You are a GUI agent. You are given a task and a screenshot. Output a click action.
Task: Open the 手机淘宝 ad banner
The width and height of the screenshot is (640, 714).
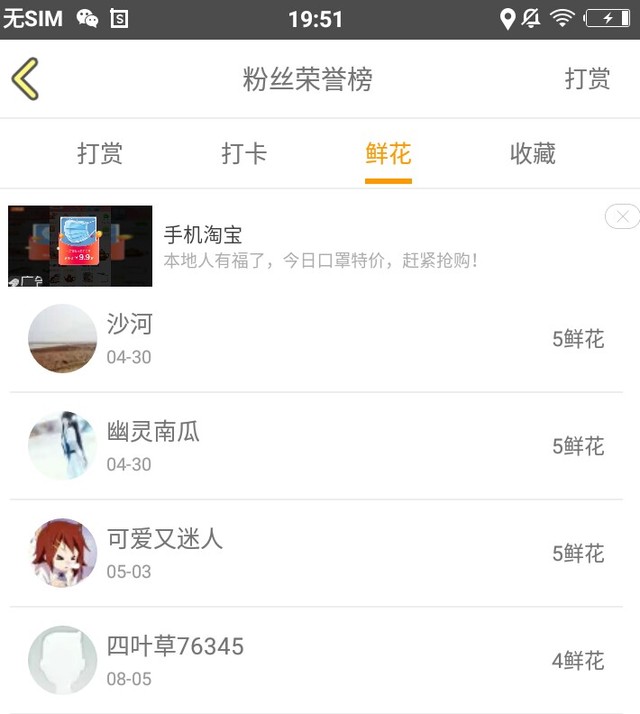300,246
